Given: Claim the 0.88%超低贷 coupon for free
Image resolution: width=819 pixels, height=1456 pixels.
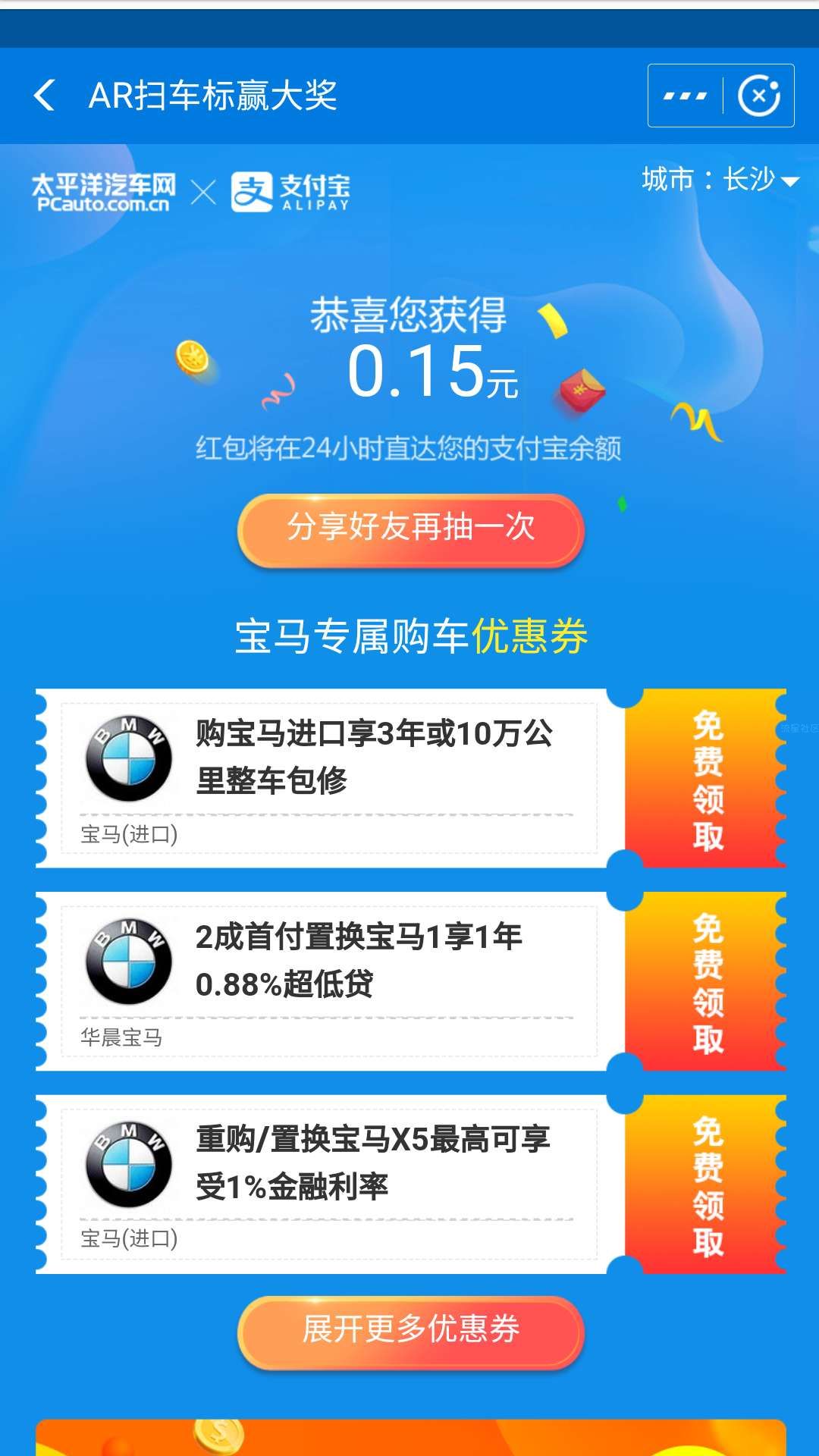Looking at the screenshot, I should [x=706, y=981].
